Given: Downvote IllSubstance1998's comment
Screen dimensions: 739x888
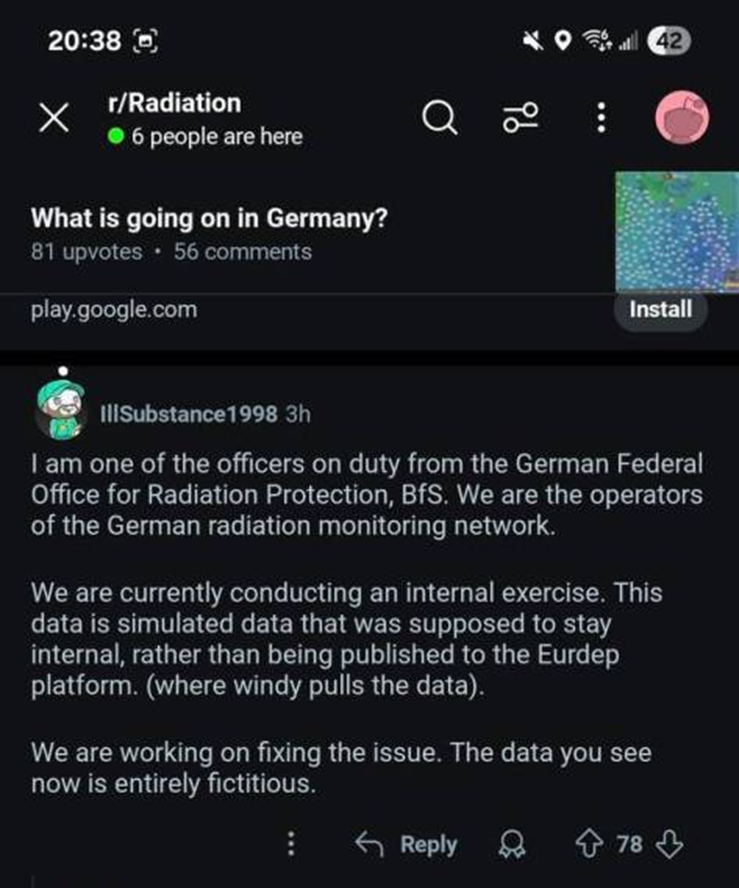Looking at the screenshot, I should [669, 845].
